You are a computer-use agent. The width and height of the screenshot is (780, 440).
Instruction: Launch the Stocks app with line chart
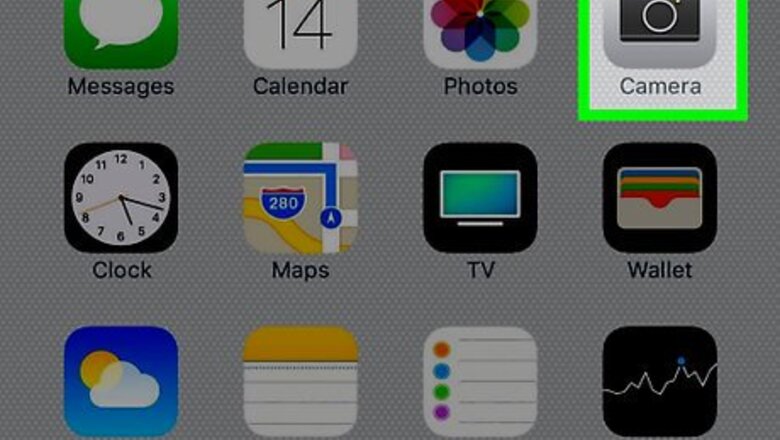(659, 381)
